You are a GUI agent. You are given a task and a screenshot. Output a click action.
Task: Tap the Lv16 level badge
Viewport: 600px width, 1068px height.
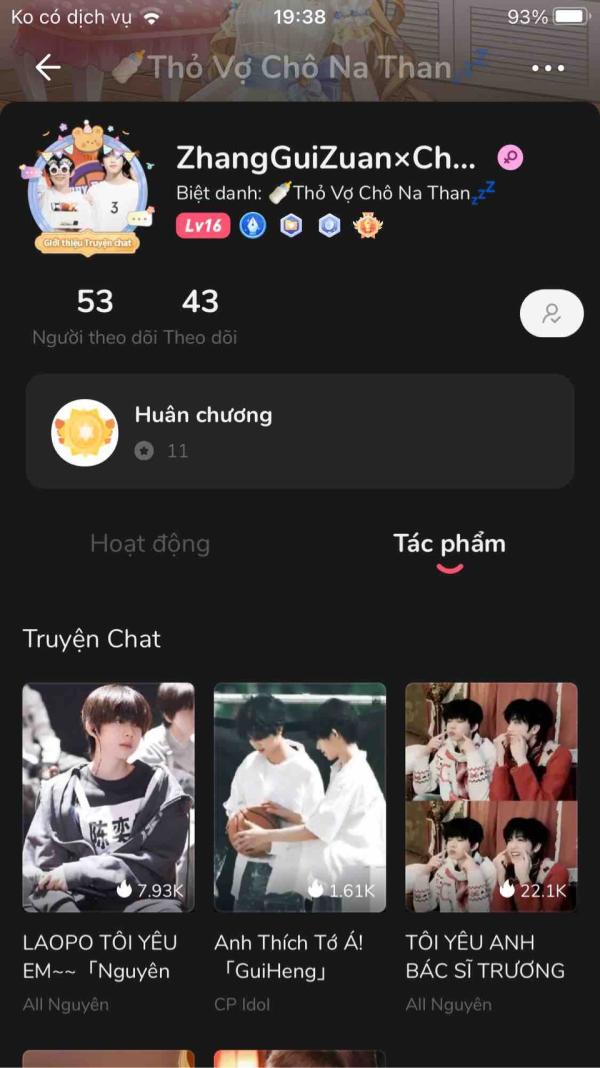pos(203,225)
